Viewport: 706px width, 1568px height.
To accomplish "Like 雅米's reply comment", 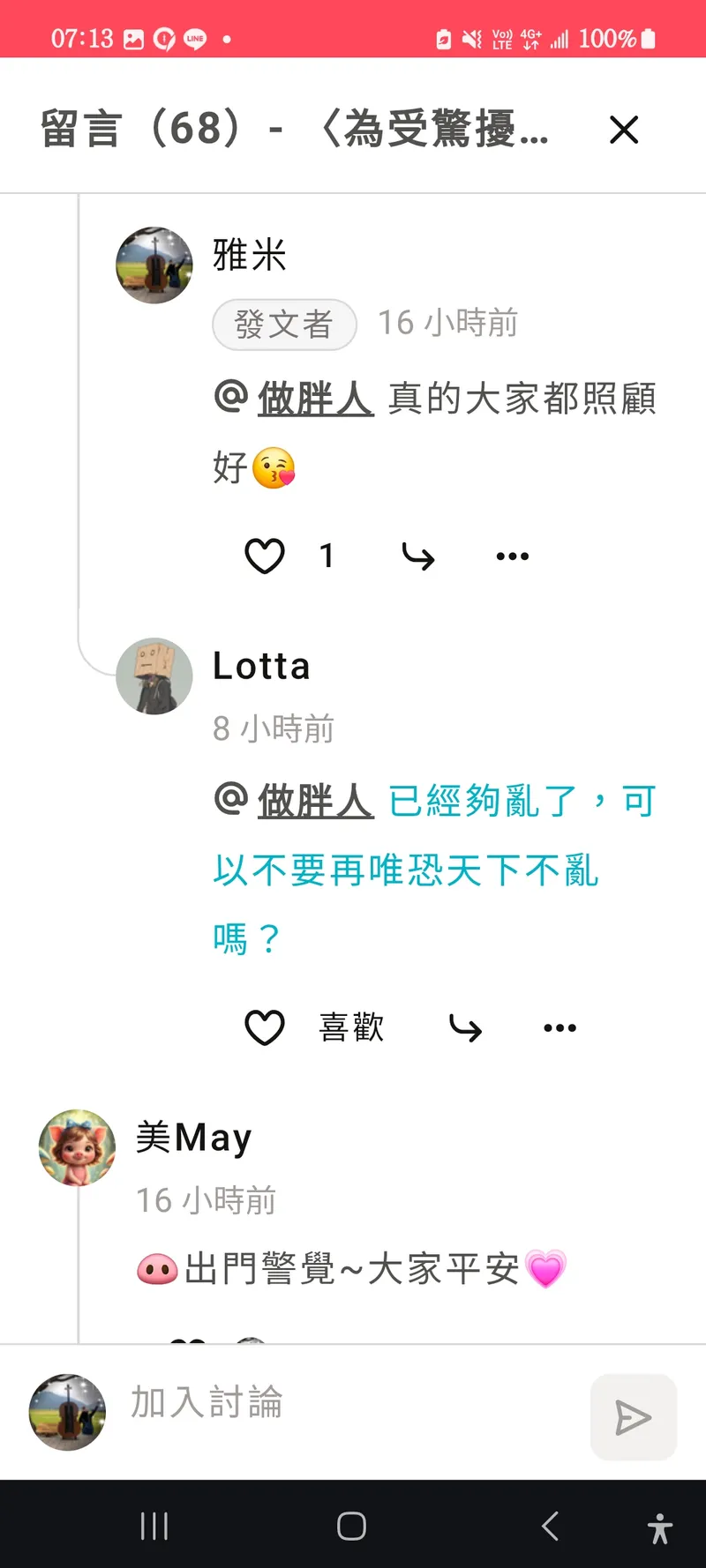I will click(265, 556).
